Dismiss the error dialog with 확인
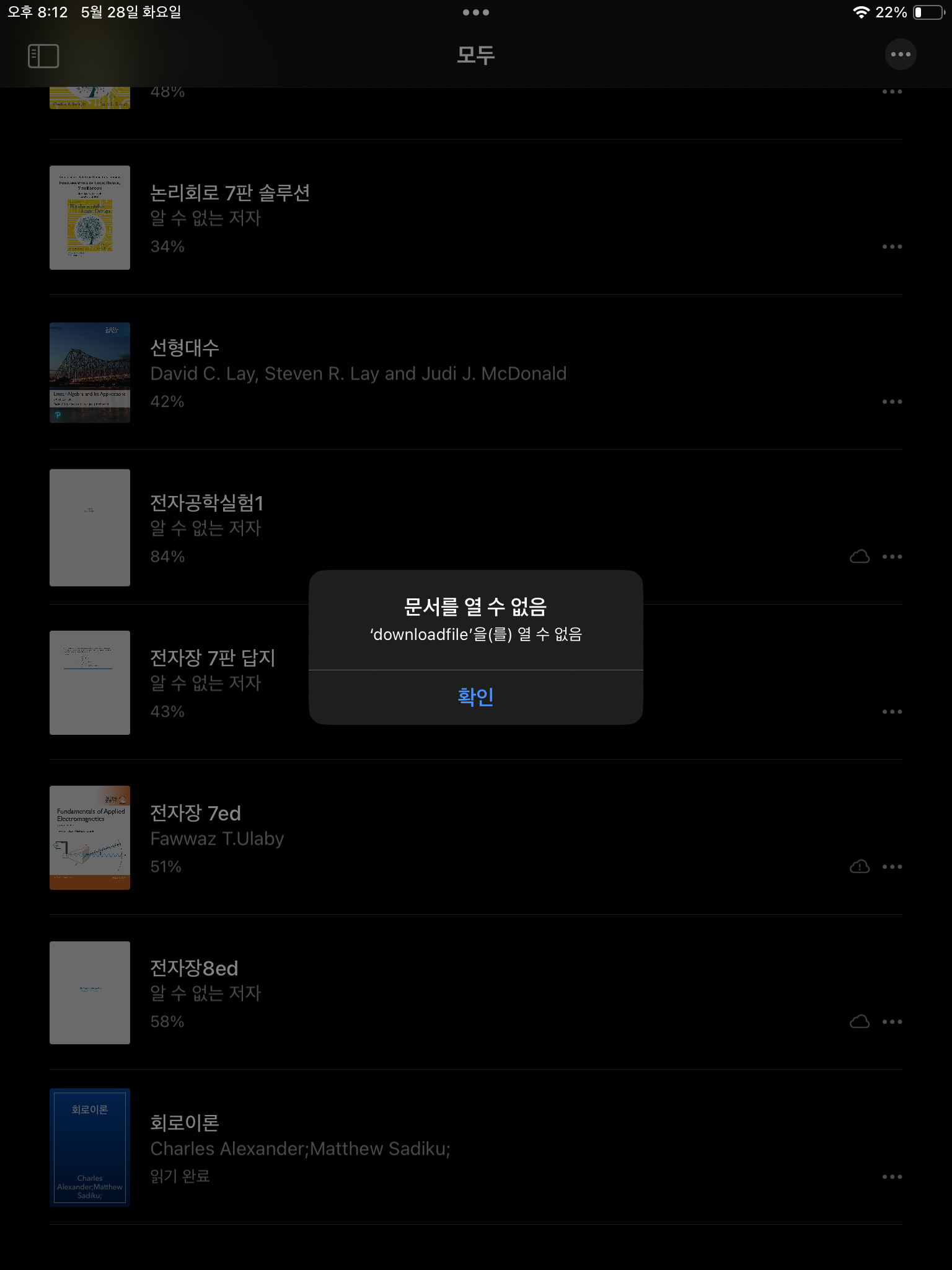The height and width of the screenshot is (1270, 952). coord(475,696)
